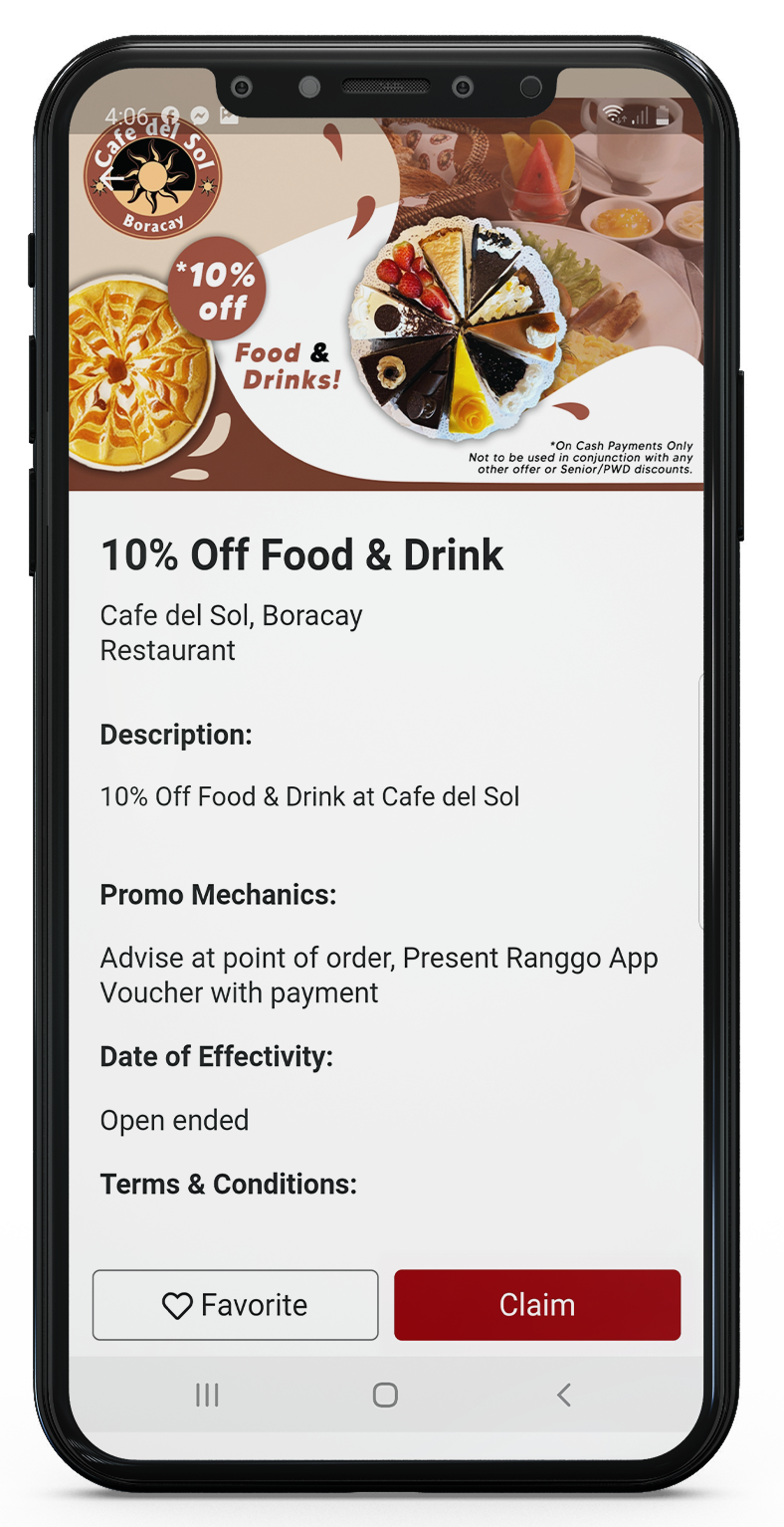The width and height of the screenshot is (784, 1527).
Task: Add this offer to Favorites
Action: 236,1304
